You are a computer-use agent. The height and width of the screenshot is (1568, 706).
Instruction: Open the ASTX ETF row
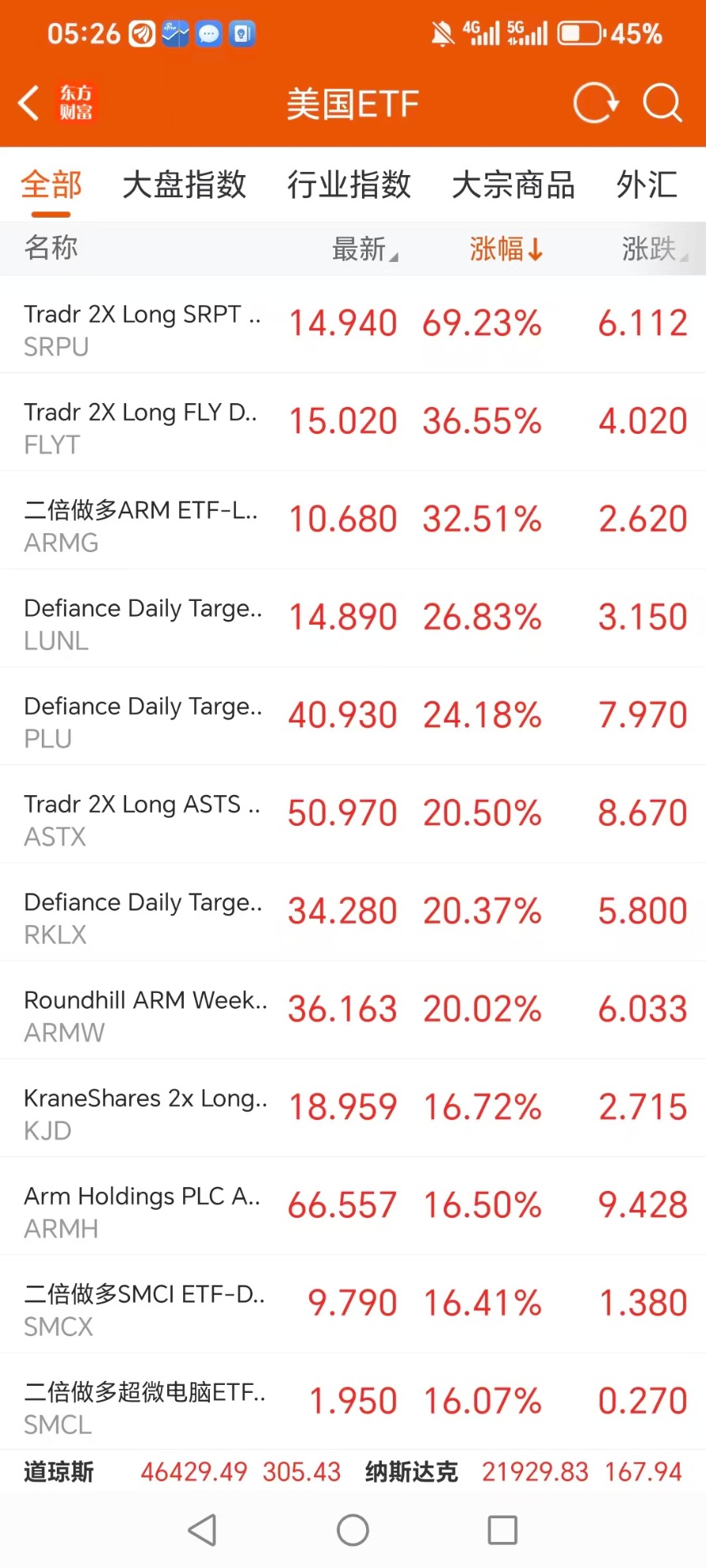coord(353,814)
